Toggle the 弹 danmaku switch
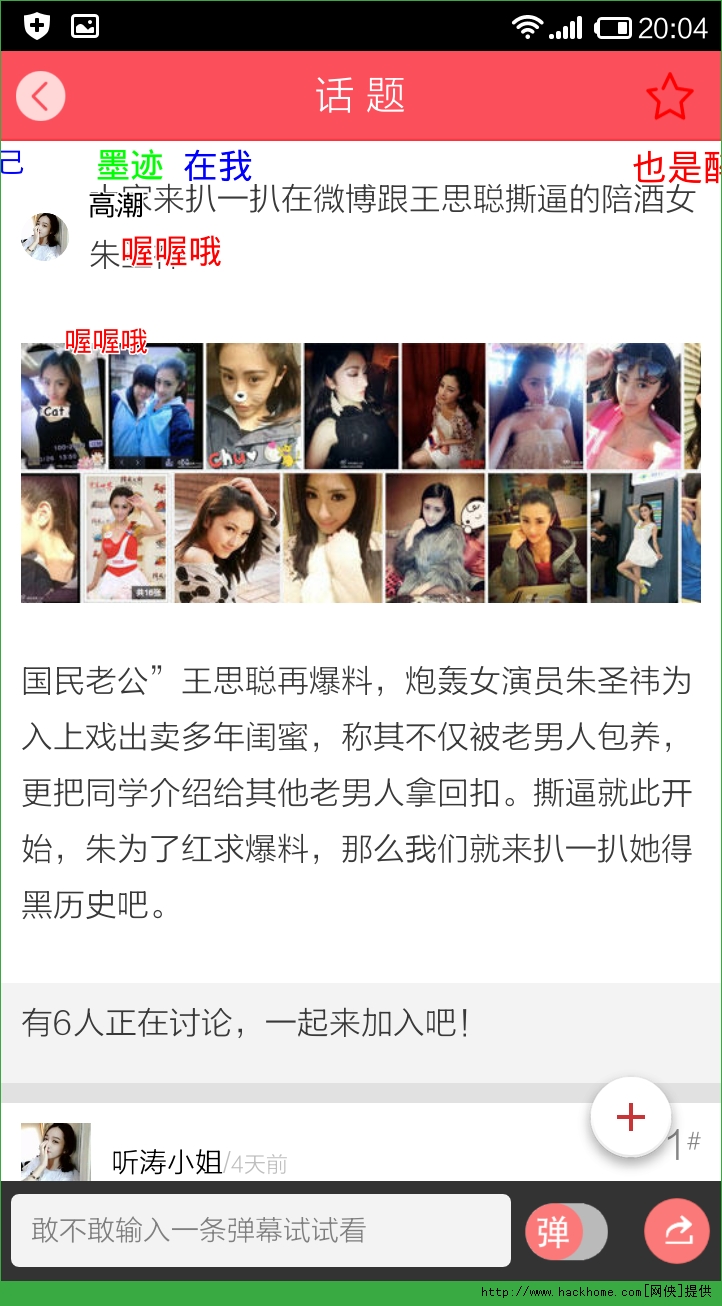This screenshot has width=722, height=1306. tap(566, 1231)
